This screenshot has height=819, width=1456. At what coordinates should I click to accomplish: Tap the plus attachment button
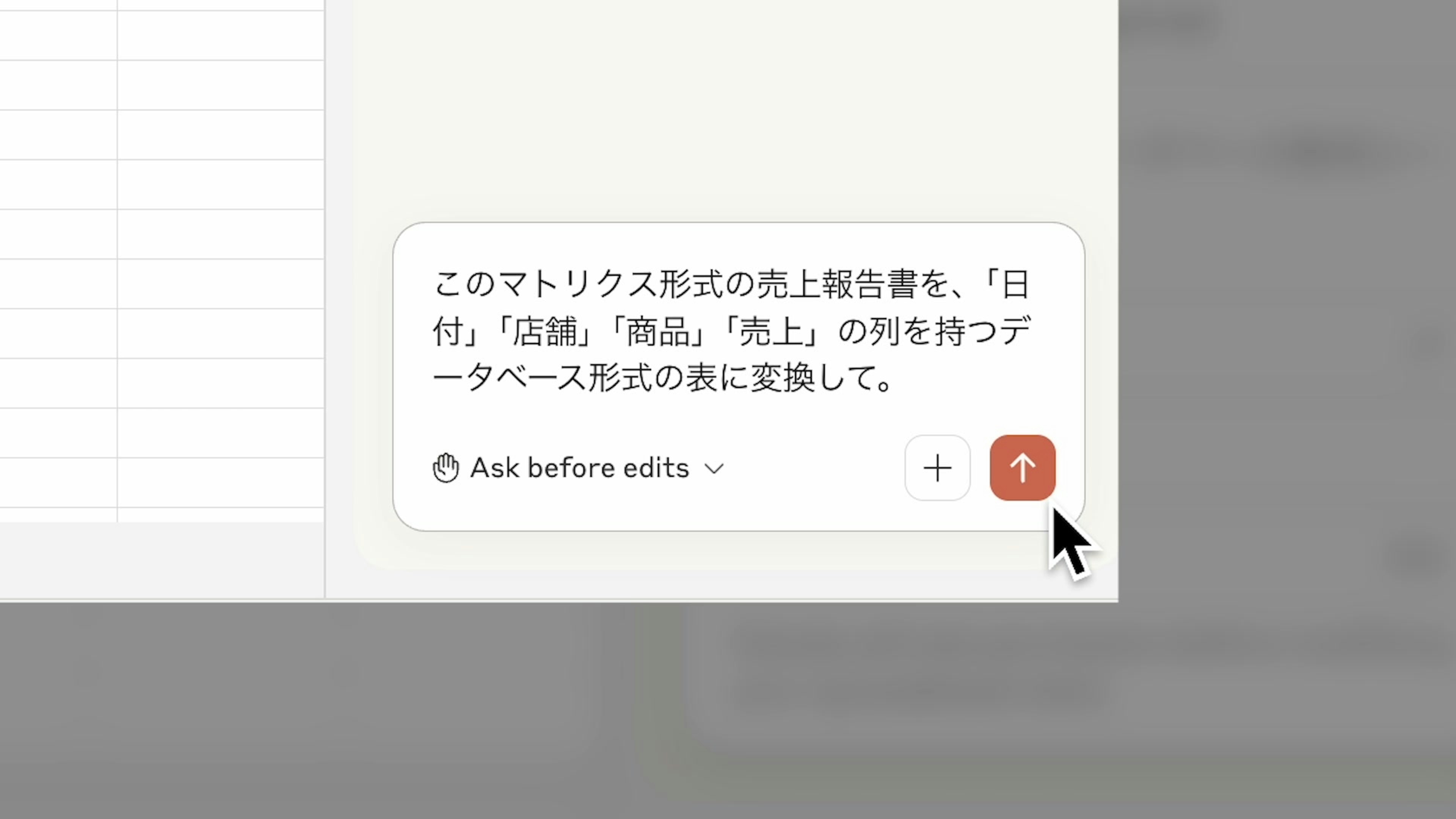point(937,468)
